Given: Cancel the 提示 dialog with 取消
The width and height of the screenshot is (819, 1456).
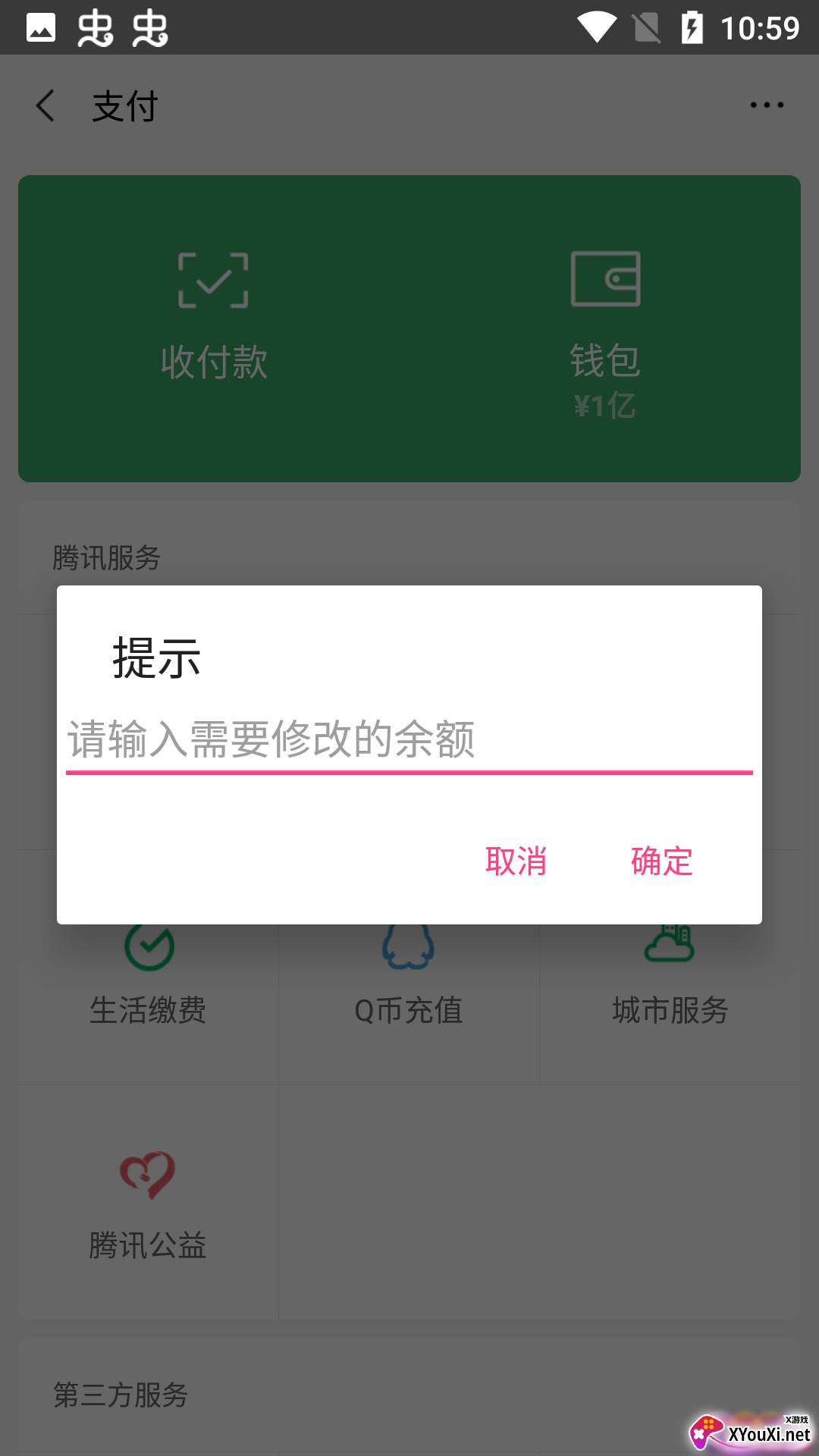Looking at the screenshot, I should pyautogui.click(x=516, y=861).
